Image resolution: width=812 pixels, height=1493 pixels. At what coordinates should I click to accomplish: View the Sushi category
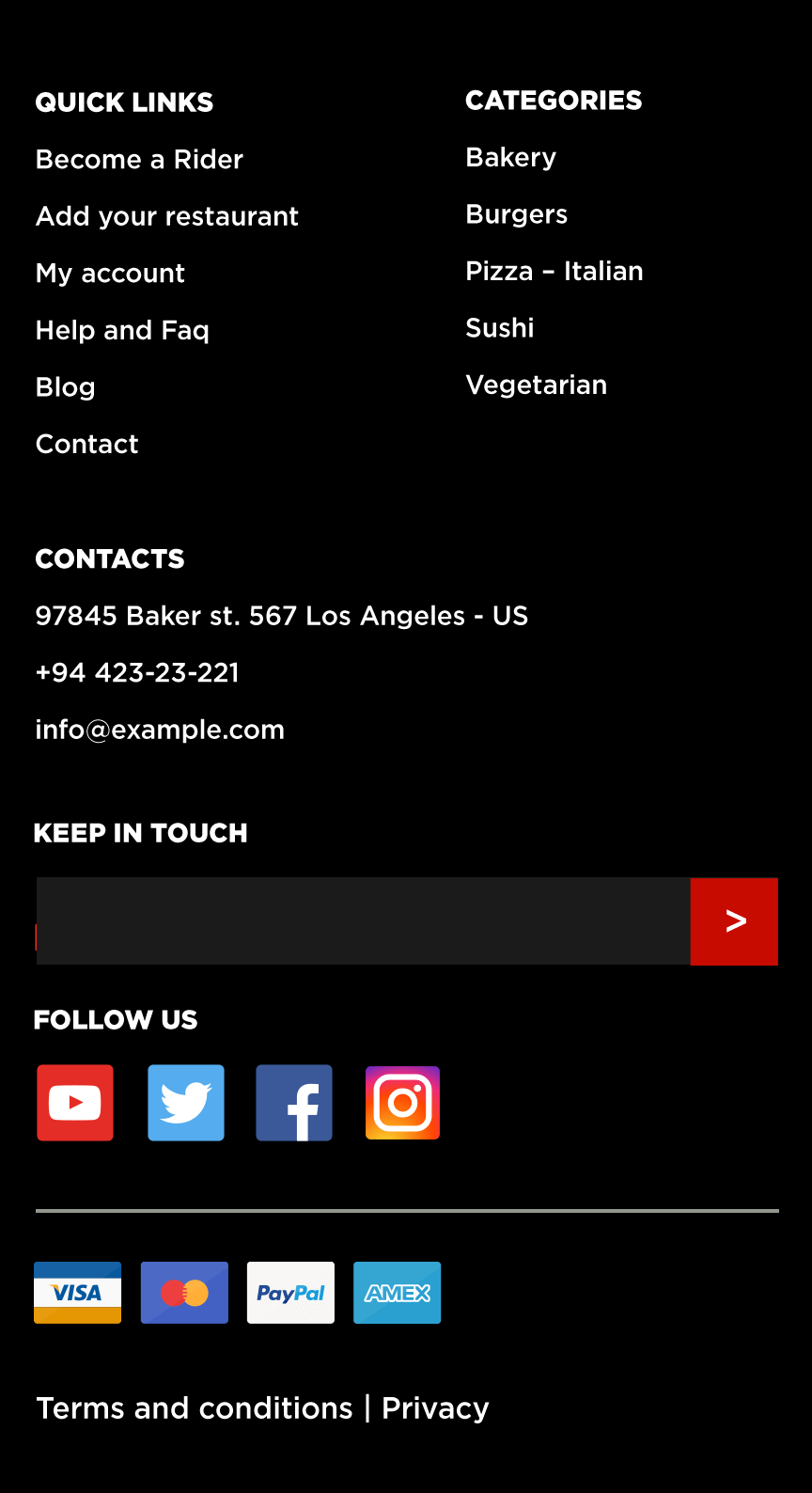pos(500,328)
